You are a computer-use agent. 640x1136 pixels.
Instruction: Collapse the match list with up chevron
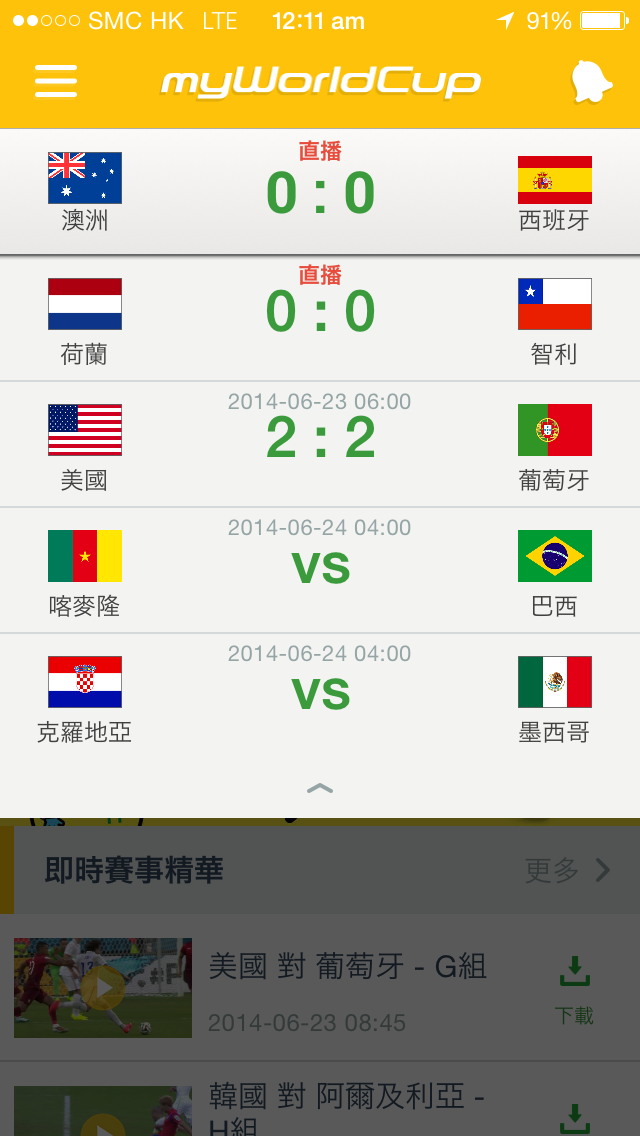[x=320, y=789]
